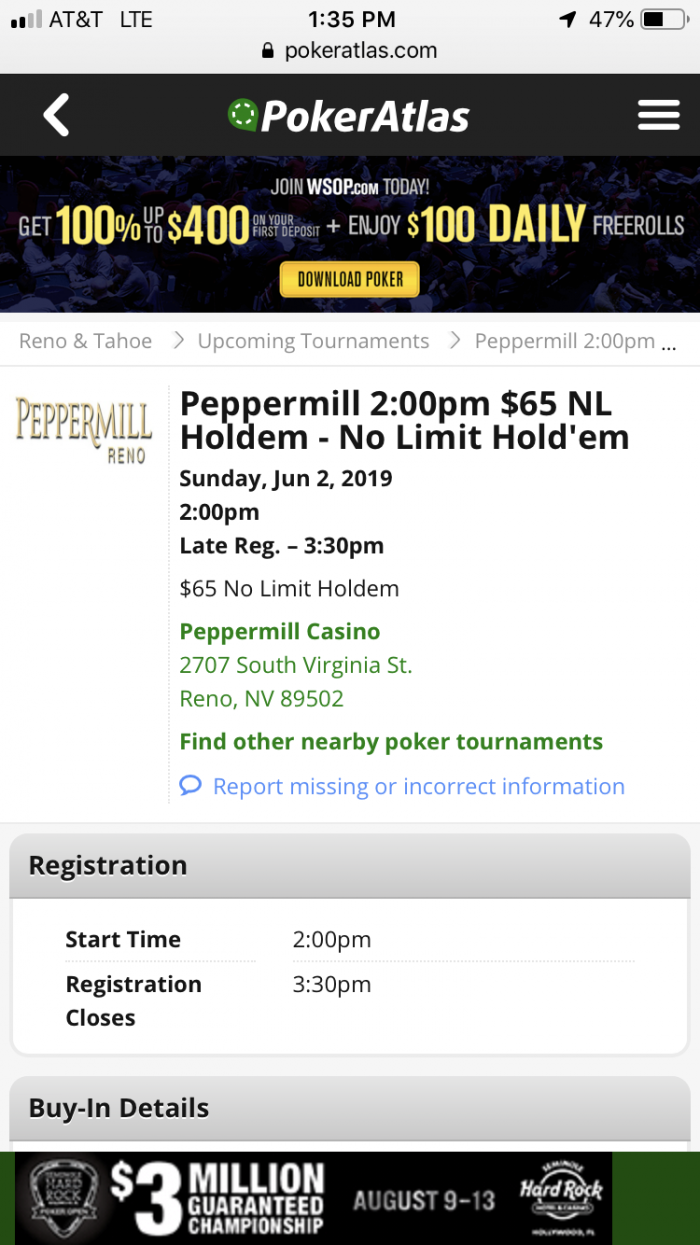Viewport: 700px width, 1245px height.
Task: Tap the PokerAtlas logo to go home
Action: [348, 116]
